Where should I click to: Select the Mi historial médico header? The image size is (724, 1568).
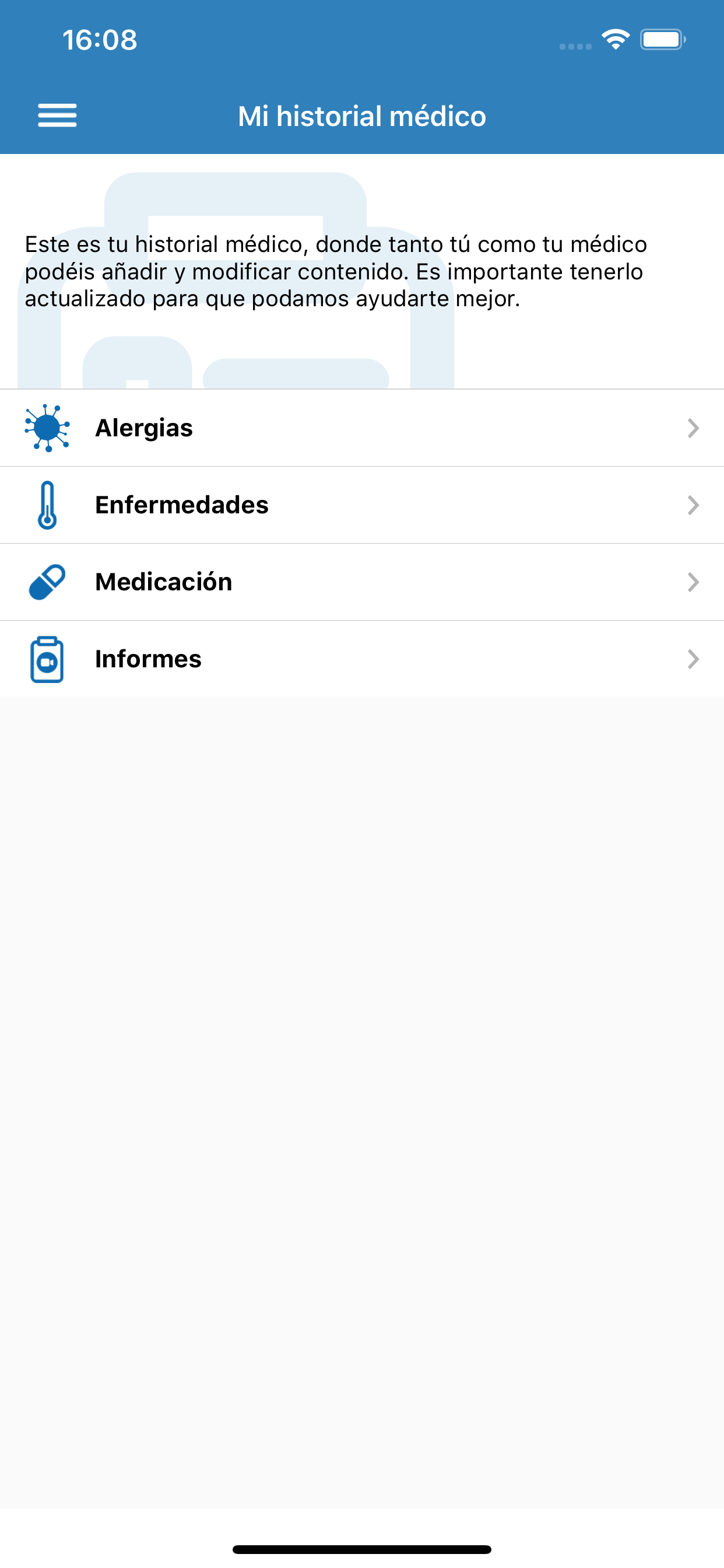pos(361,116)
